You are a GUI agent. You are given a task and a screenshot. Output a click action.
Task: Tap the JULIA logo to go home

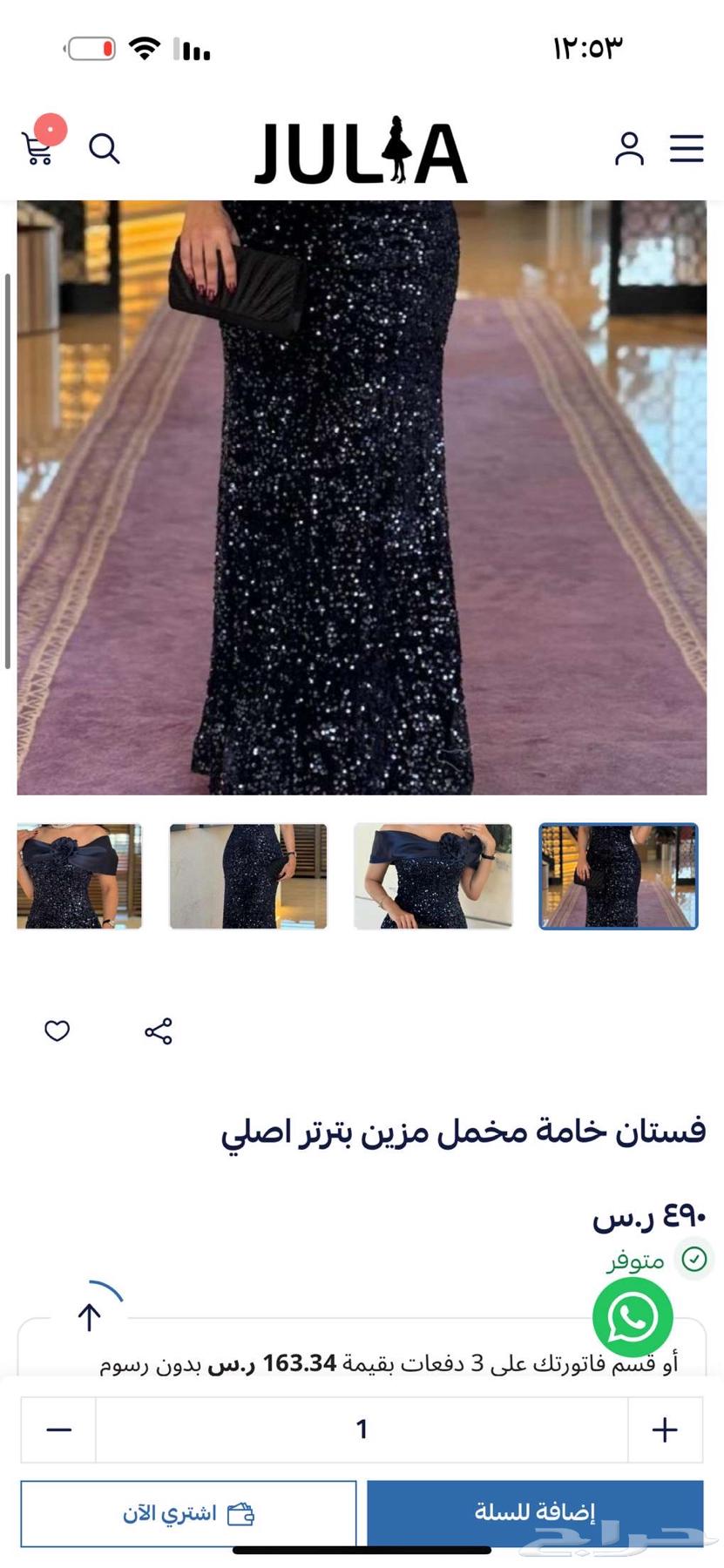(x=361, y=151)
